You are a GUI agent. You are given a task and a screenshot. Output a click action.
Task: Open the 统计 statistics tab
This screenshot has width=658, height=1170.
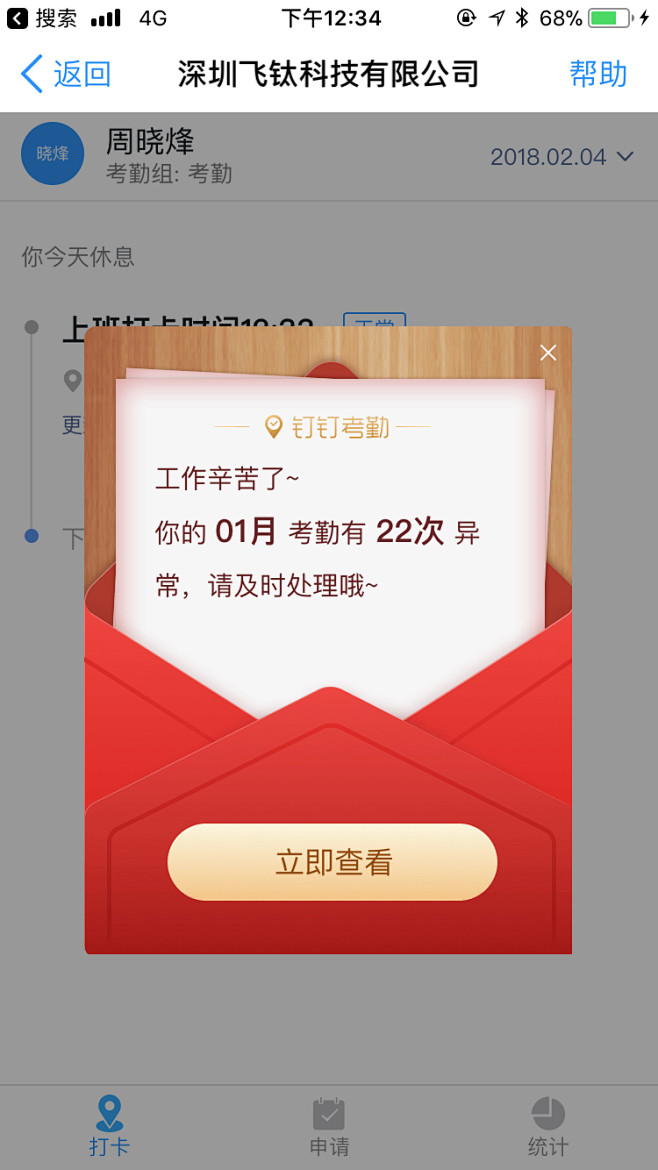[548, 1126]
